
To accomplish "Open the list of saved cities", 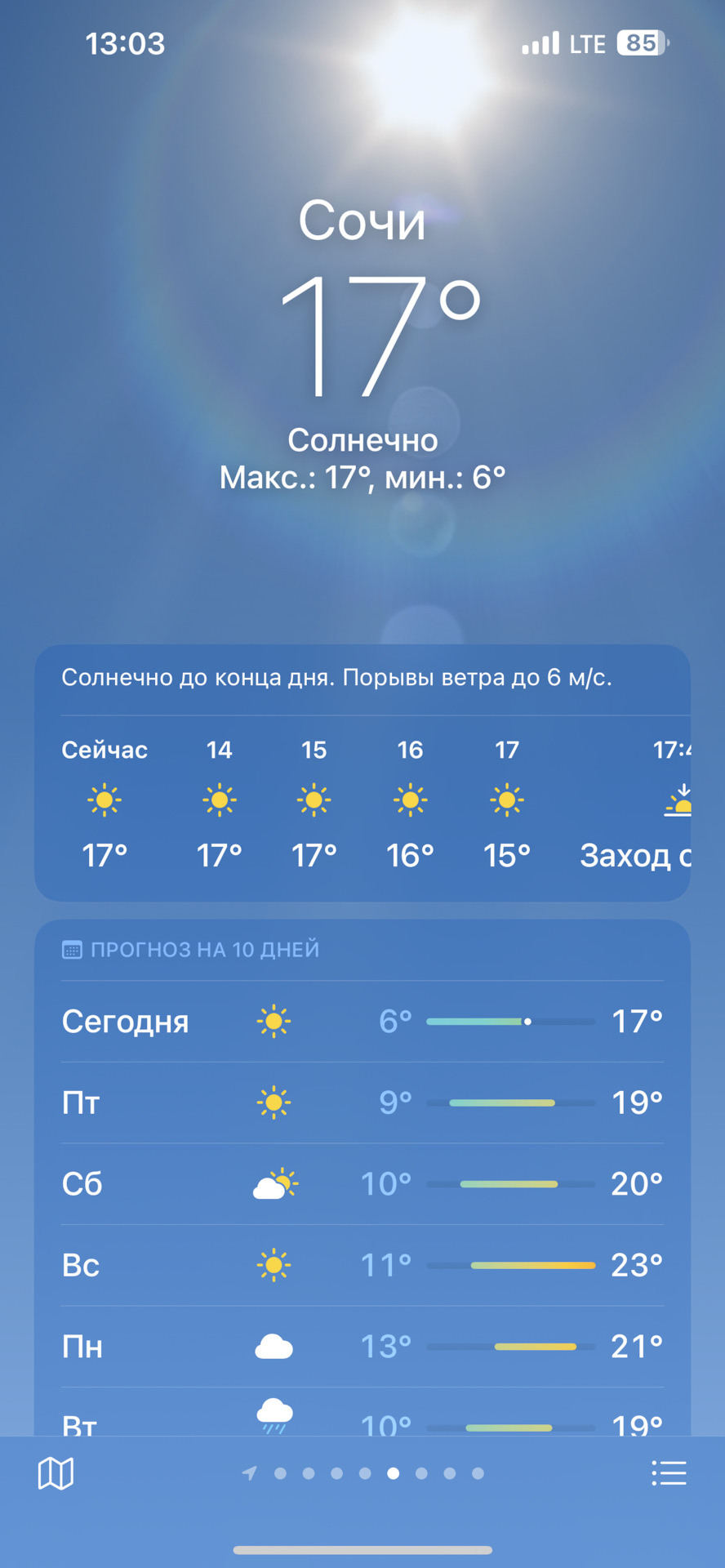I will tap(668, 1473).
